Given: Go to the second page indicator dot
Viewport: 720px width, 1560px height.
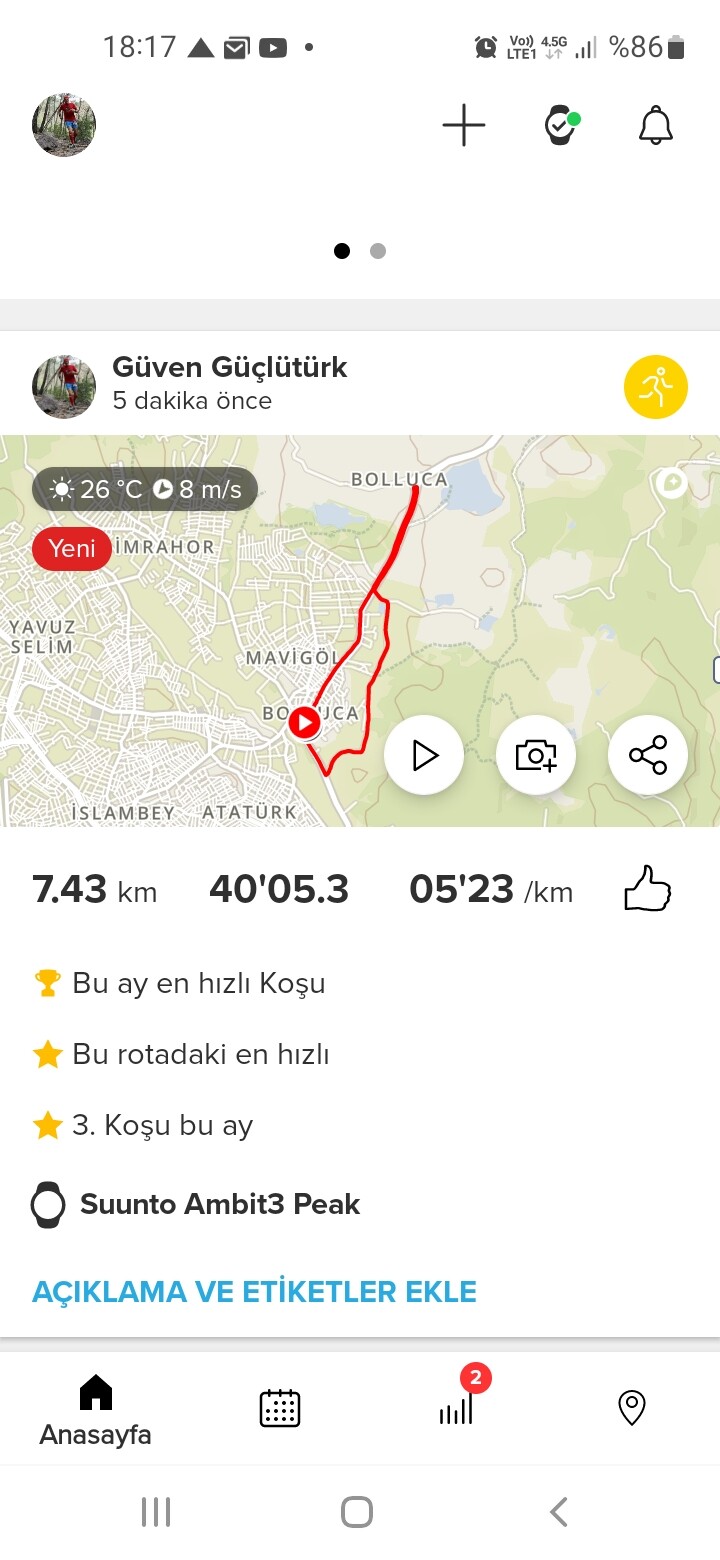Looking at the screenshot, I should [378, 251].
